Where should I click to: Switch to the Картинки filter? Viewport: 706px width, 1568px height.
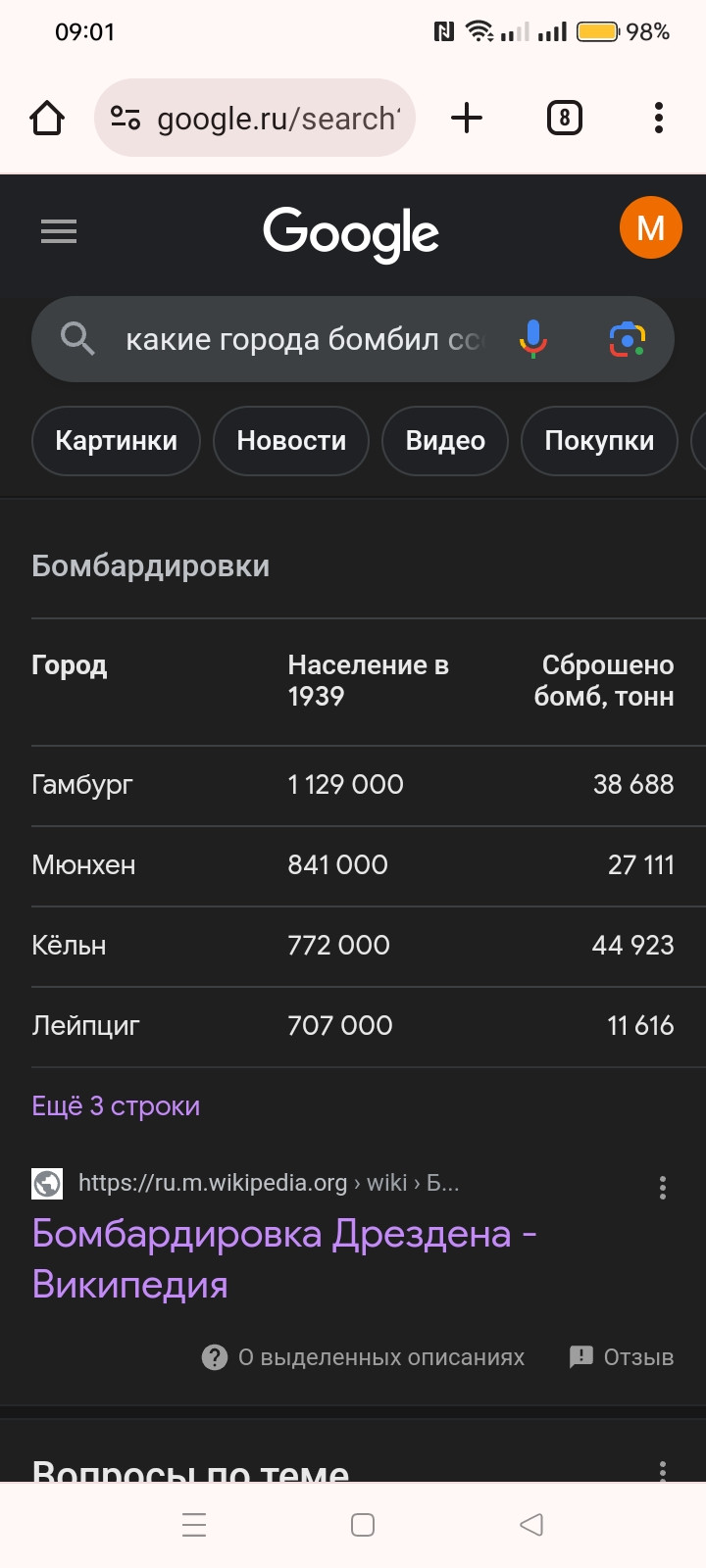(116, 441)
